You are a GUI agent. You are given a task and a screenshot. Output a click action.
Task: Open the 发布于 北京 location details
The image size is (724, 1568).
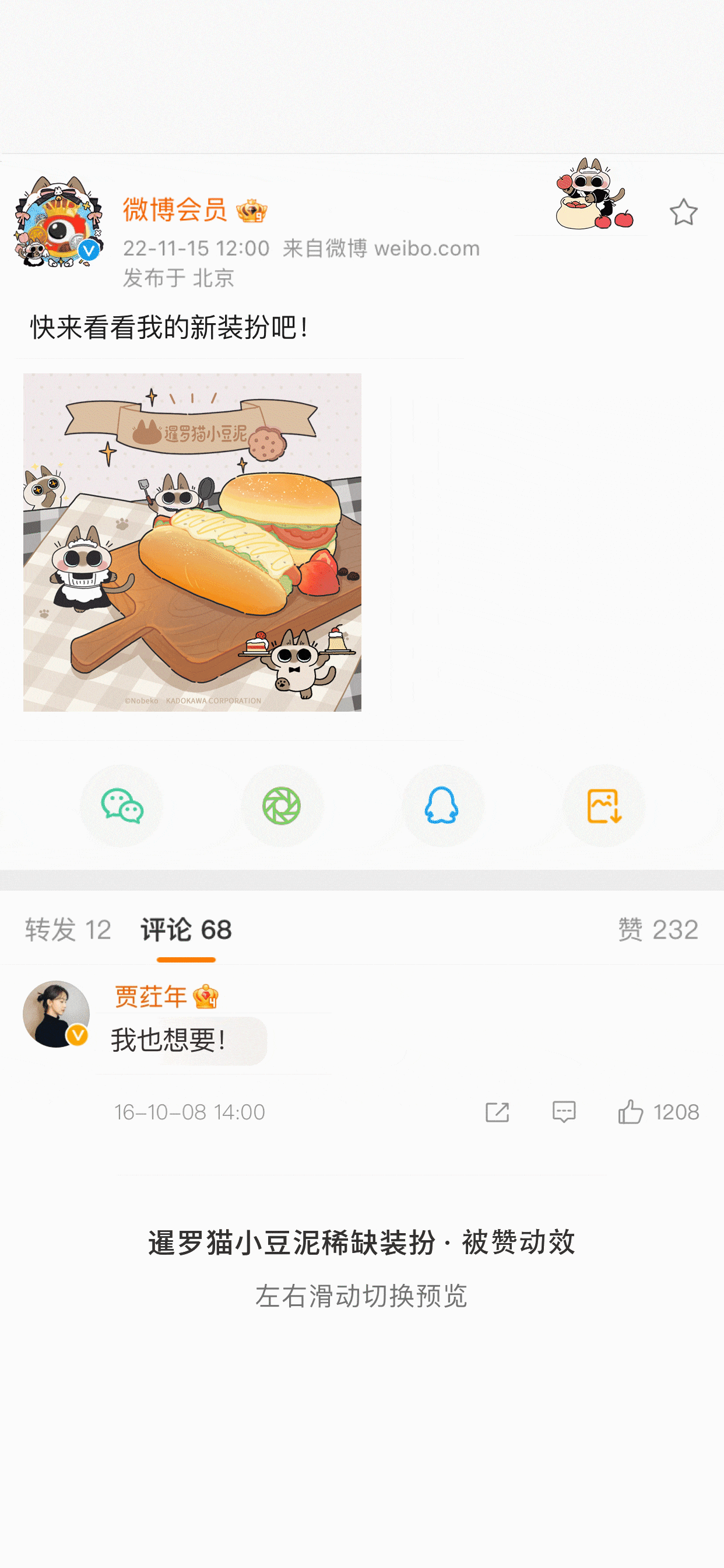[x=178, y=279]
